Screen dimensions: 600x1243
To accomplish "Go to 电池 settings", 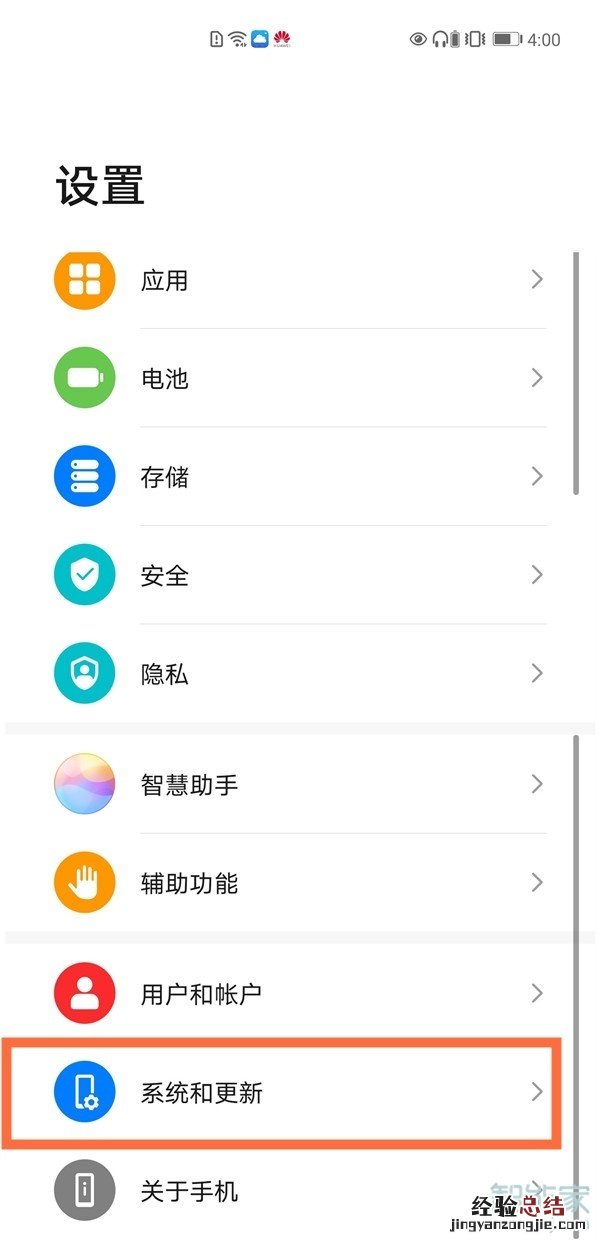I will tap(300, 378).
